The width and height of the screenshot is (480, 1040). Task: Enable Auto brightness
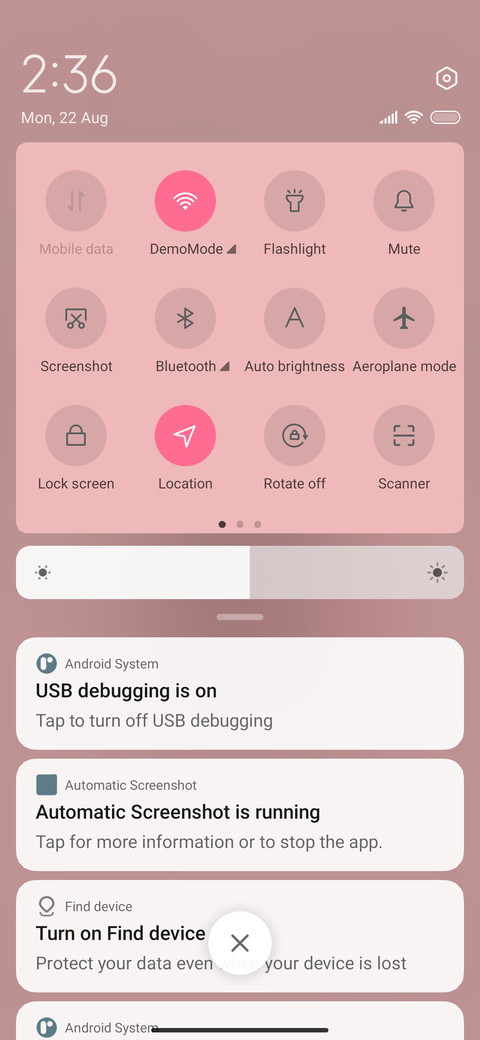pyautogui.click(x=294, y=318)
